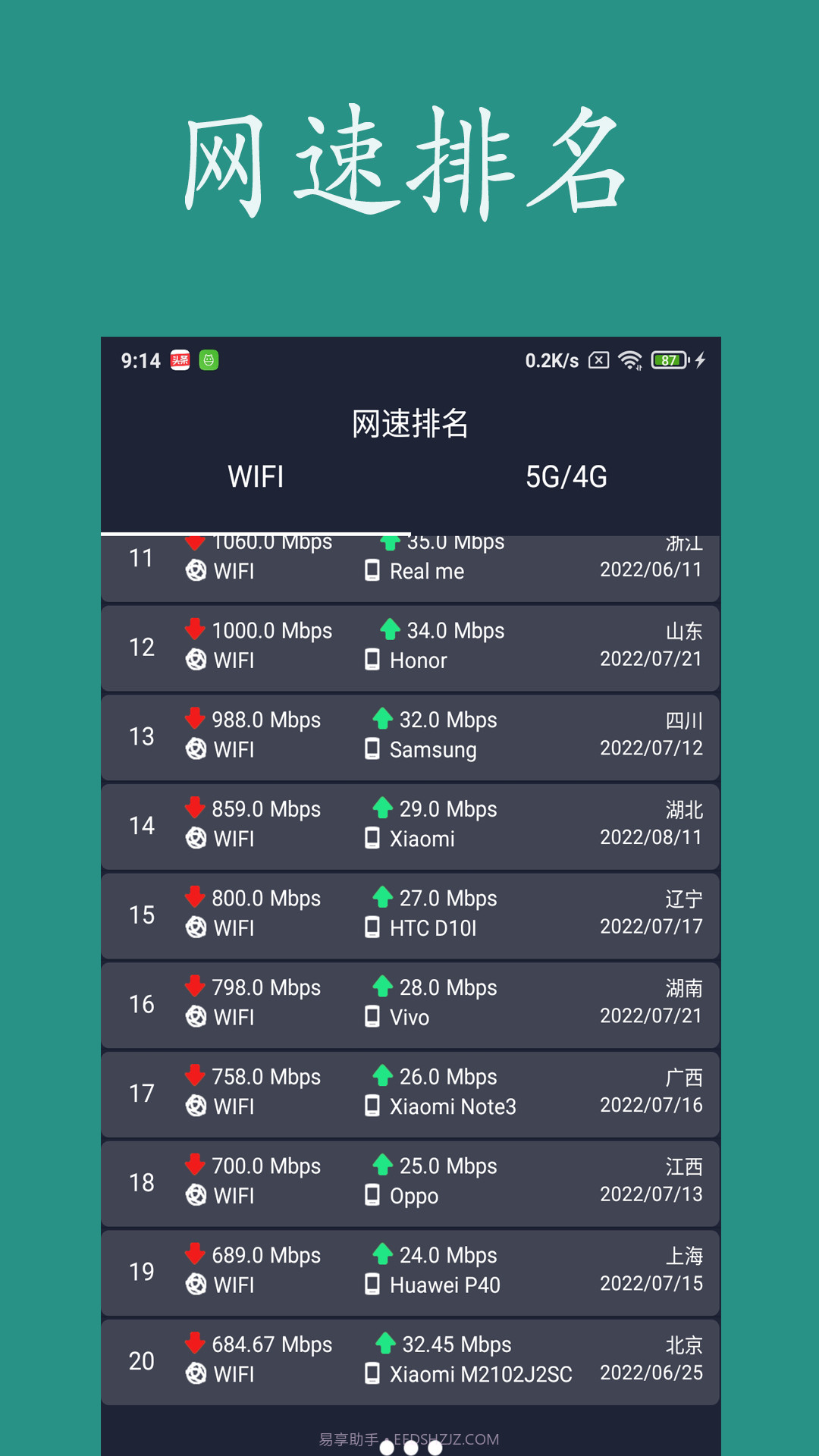Click the 网速排名 title text
The width and height of the screenshot is (819, 1456).
coord(409,425)
